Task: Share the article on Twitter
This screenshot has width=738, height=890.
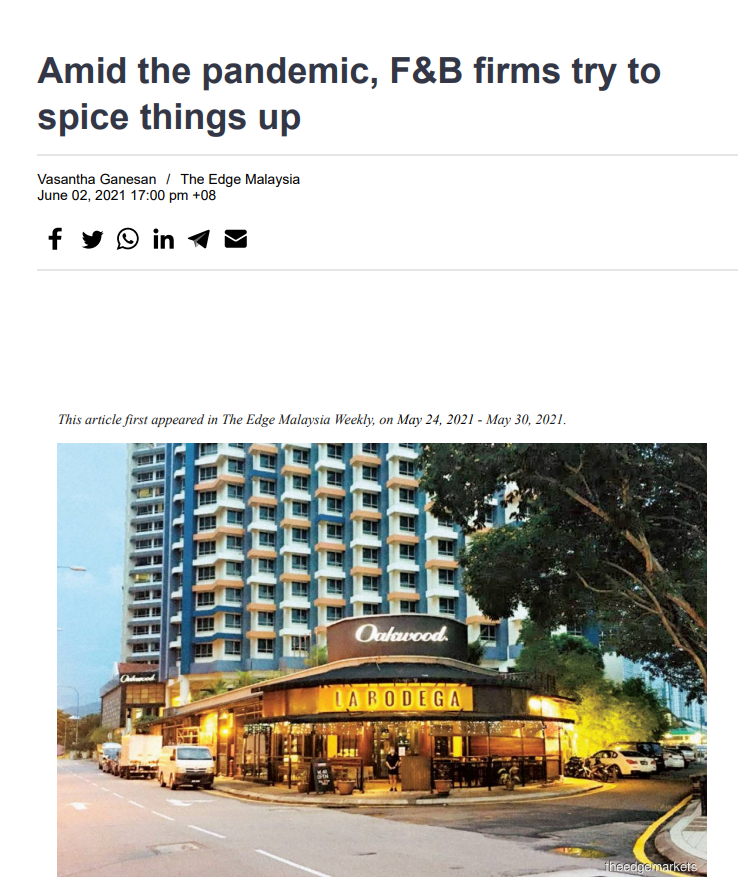Action: 92,239
